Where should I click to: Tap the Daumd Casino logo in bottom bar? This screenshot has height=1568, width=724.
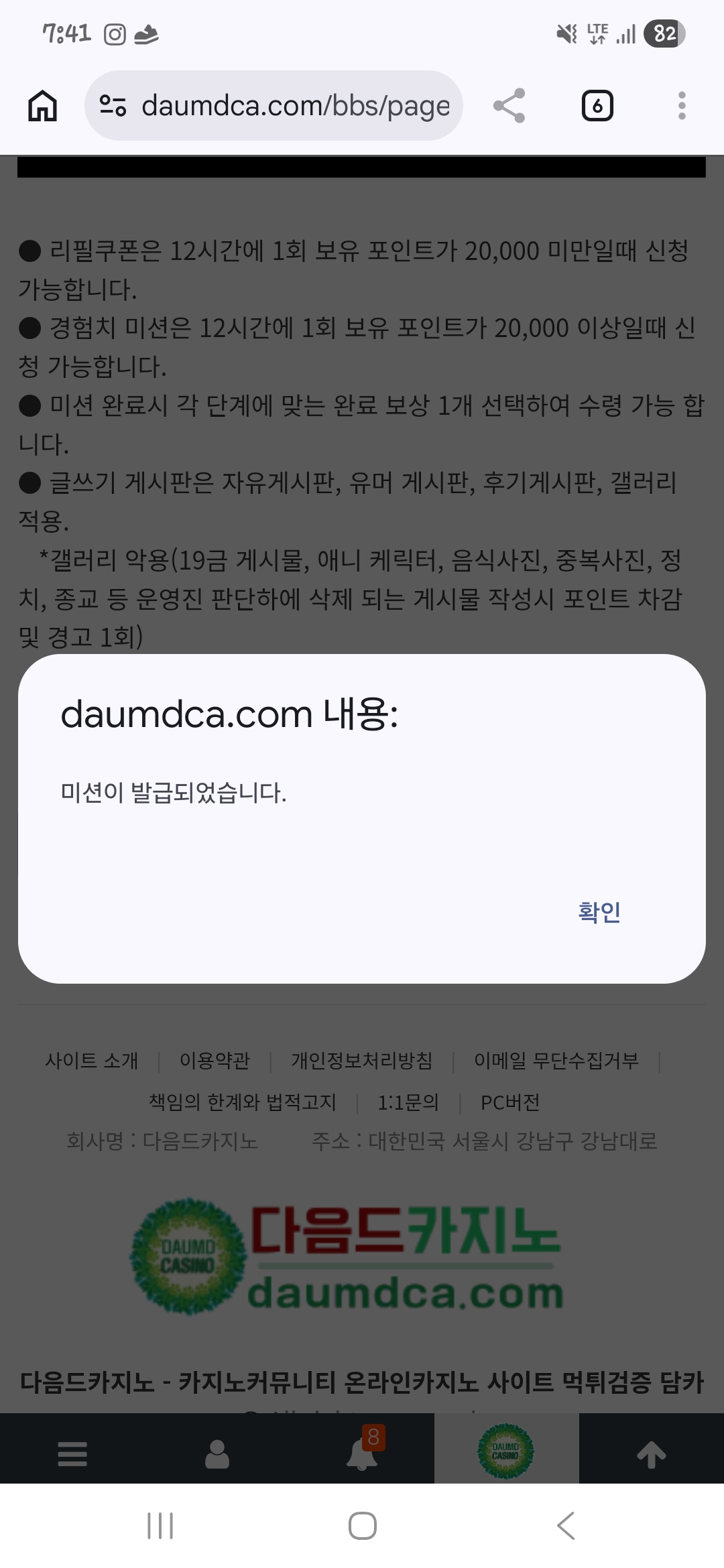(506, 1452)
